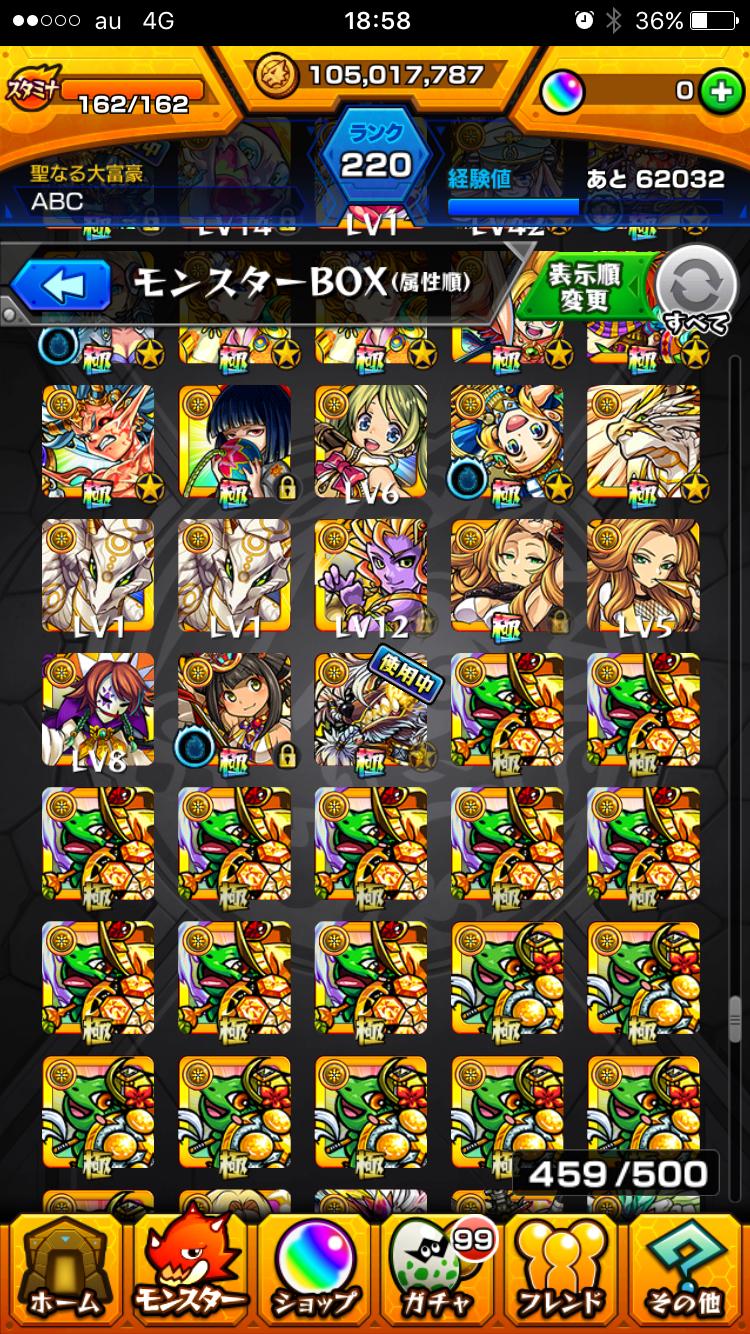Select the masked monster labeled LV8
The height and width of the screenshot is (1334, 750).
[x=98, y=709]
